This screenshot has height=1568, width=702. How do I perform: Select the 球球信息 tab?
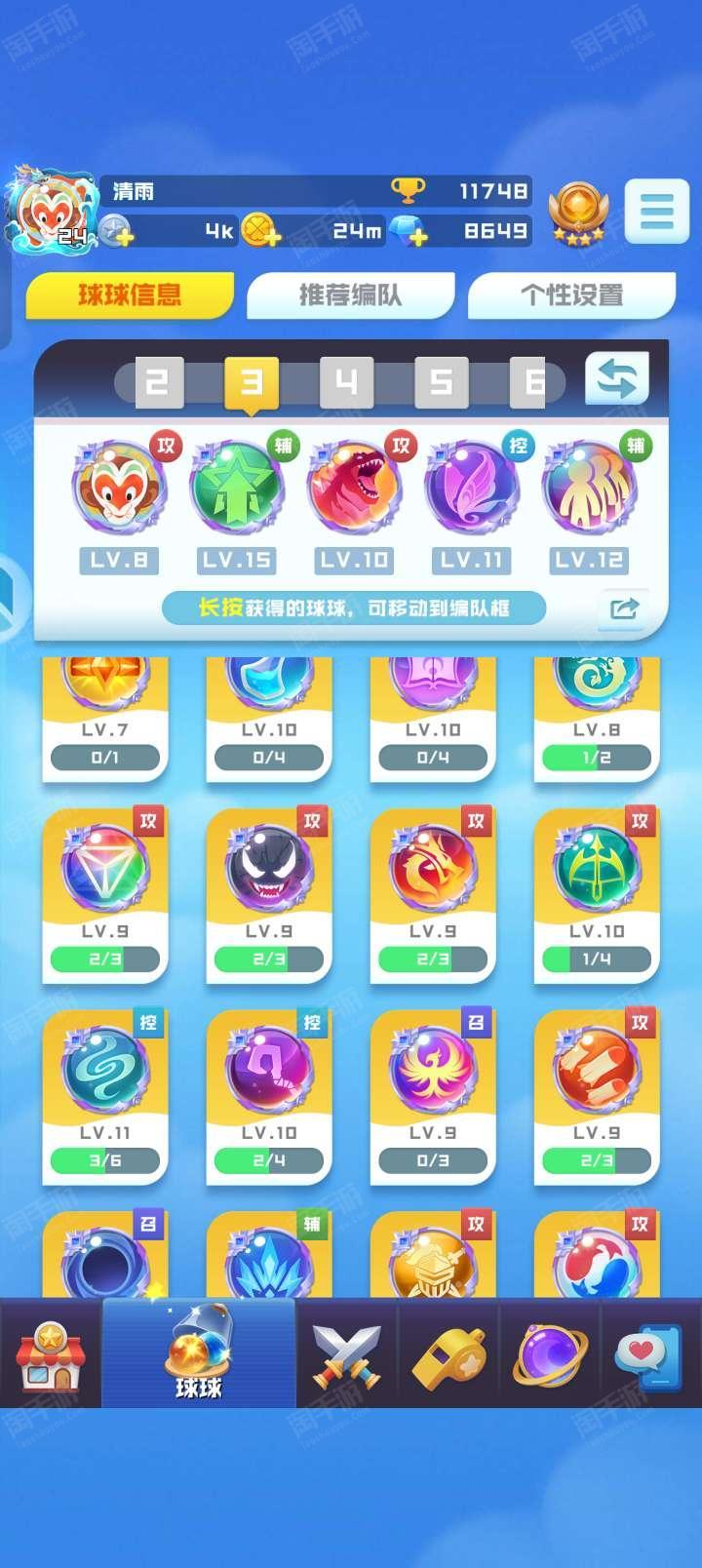point(130,294)
